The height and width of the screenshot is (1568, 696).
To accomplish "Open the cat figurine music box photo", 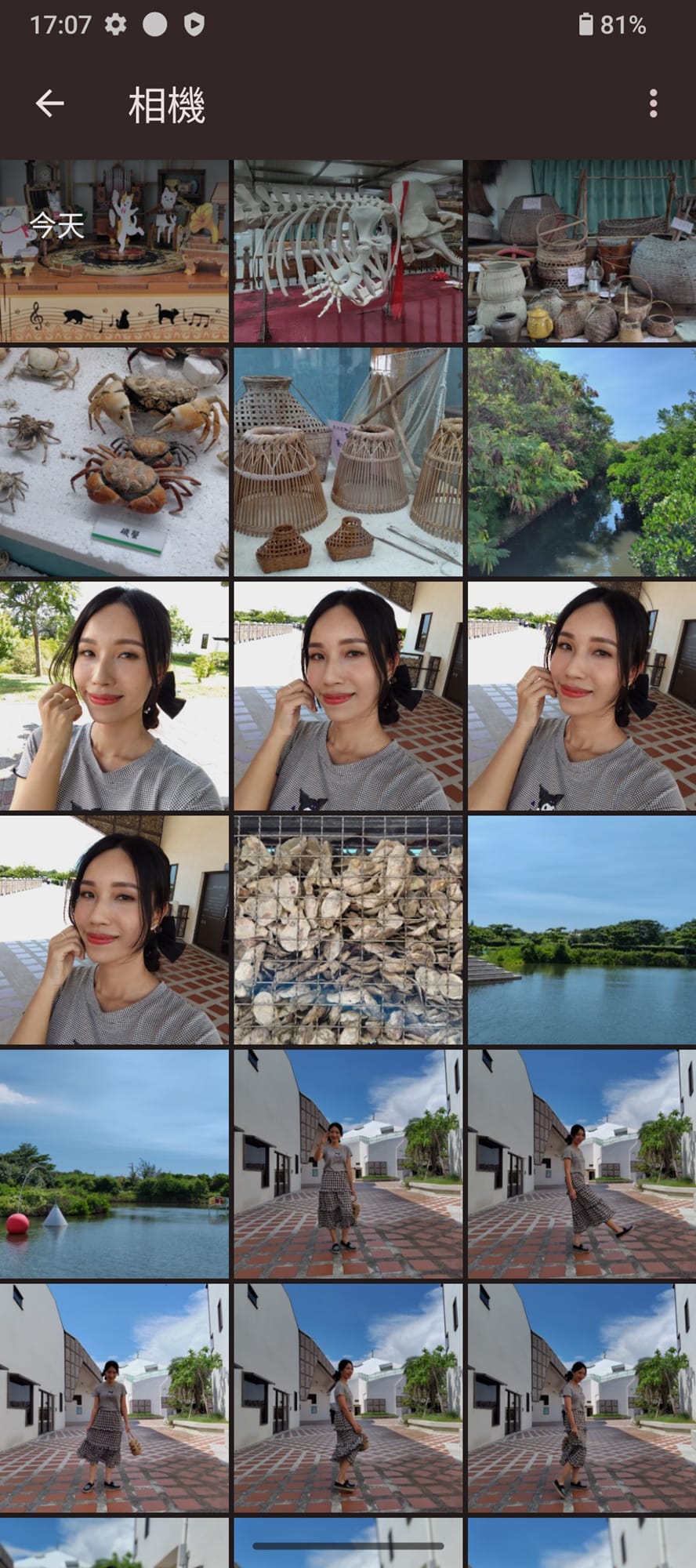I will coord(114,252).
